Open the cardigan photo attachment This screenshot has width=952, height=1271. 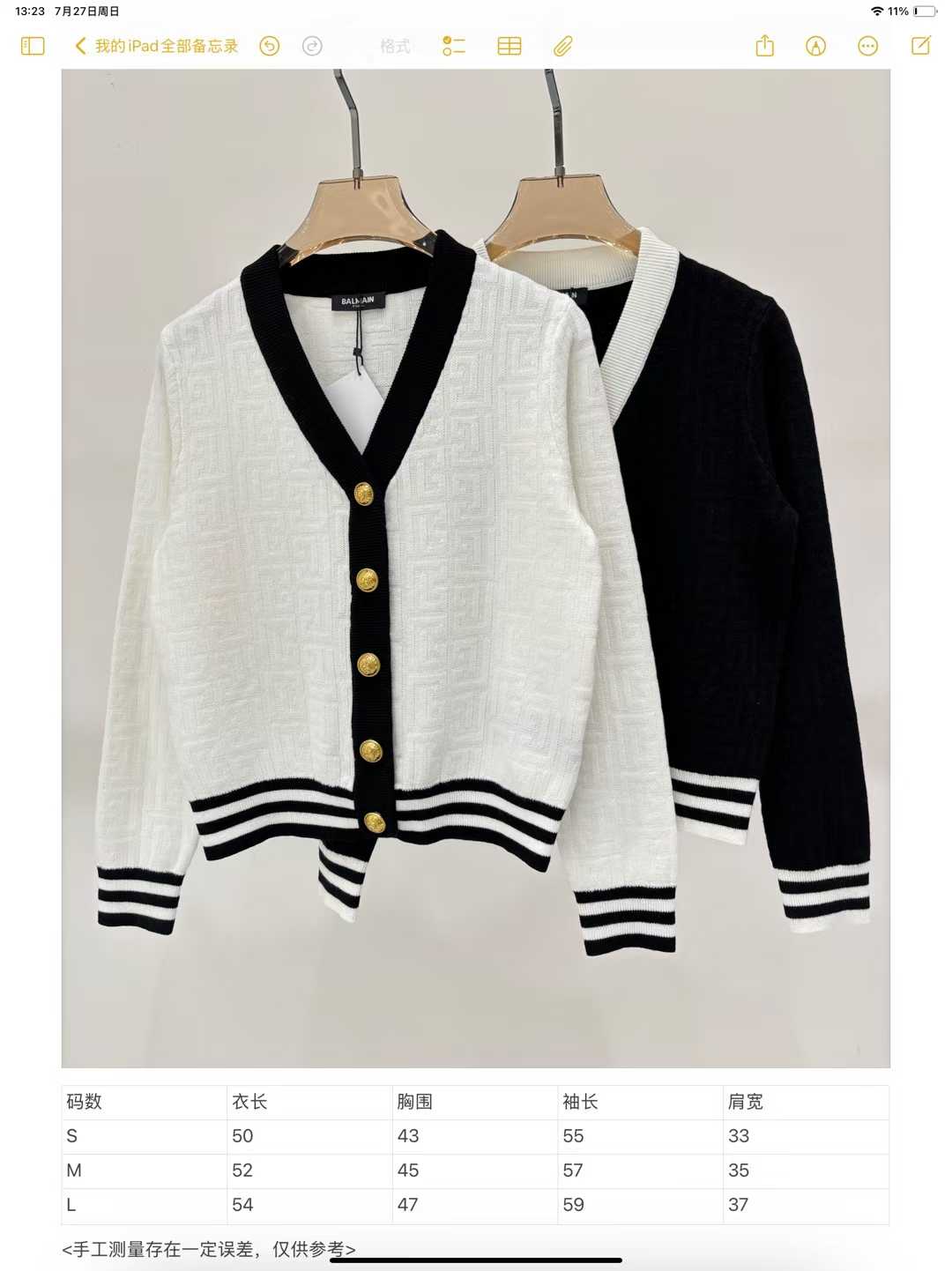tap(475, 569)
